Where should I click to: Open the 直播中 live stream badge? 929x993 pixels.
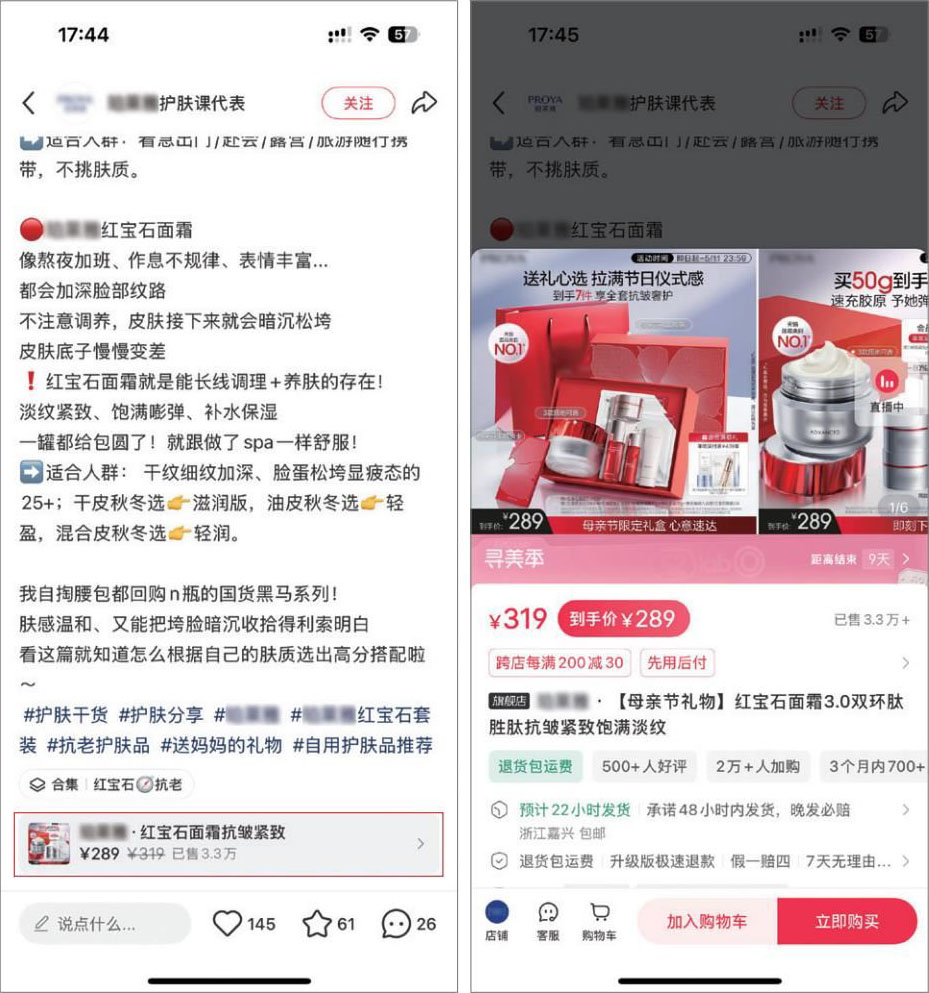887,389
